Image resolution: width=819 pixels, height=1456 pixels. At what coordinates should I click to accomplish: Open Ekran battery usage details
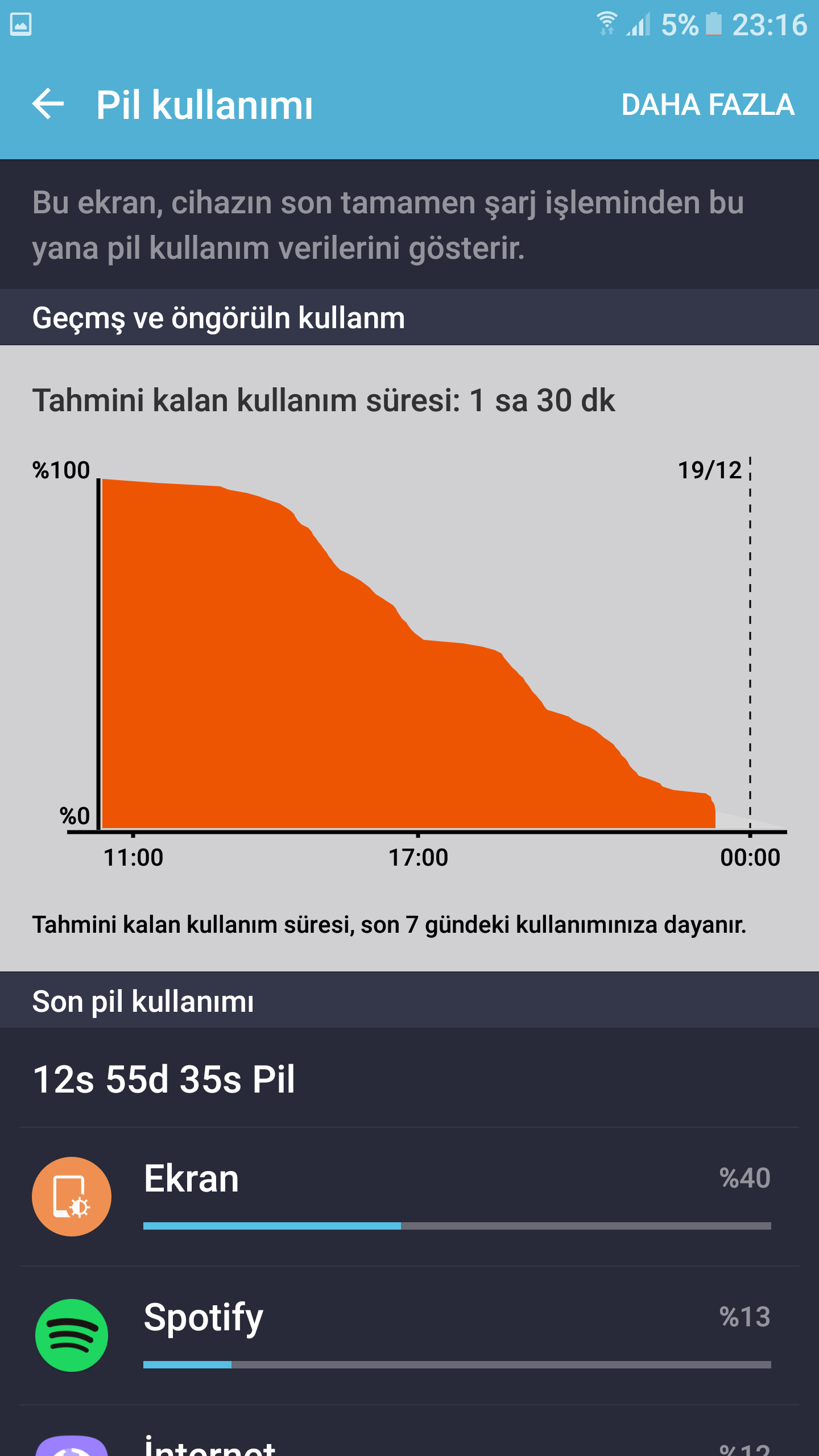[409, 1196]
